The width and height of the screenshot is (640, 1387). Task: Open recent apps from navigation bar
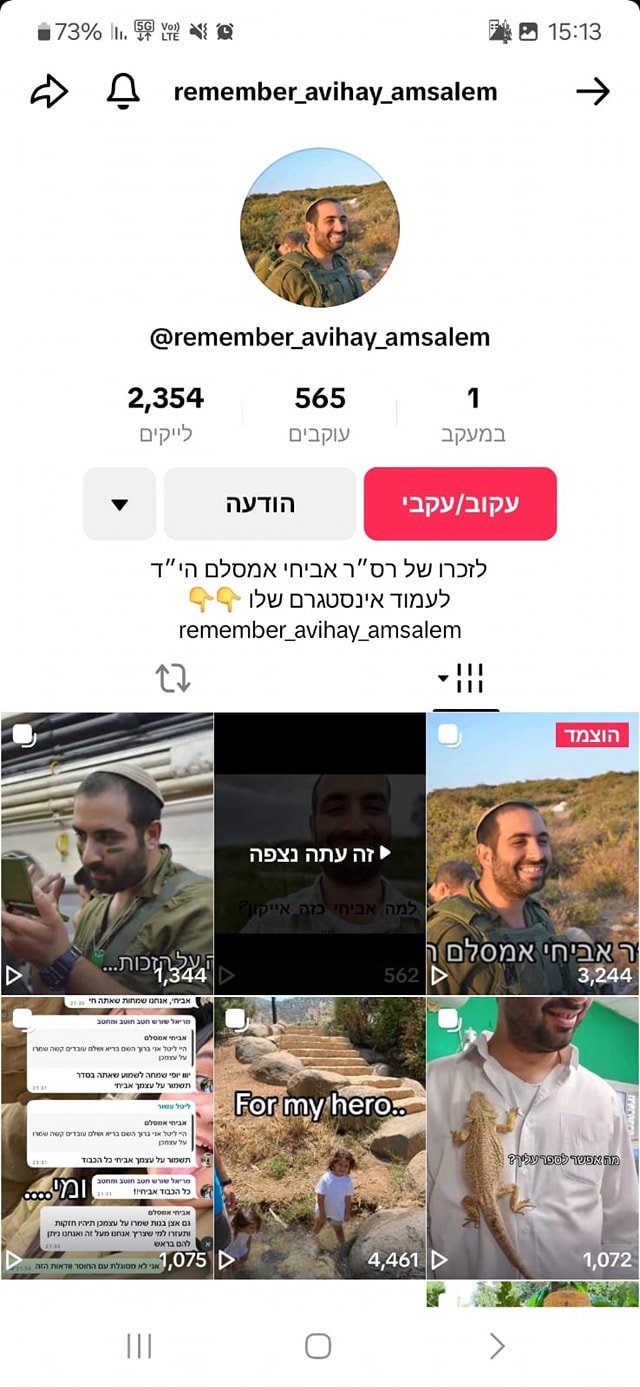pyautogui.click(x=139, y=1346)
